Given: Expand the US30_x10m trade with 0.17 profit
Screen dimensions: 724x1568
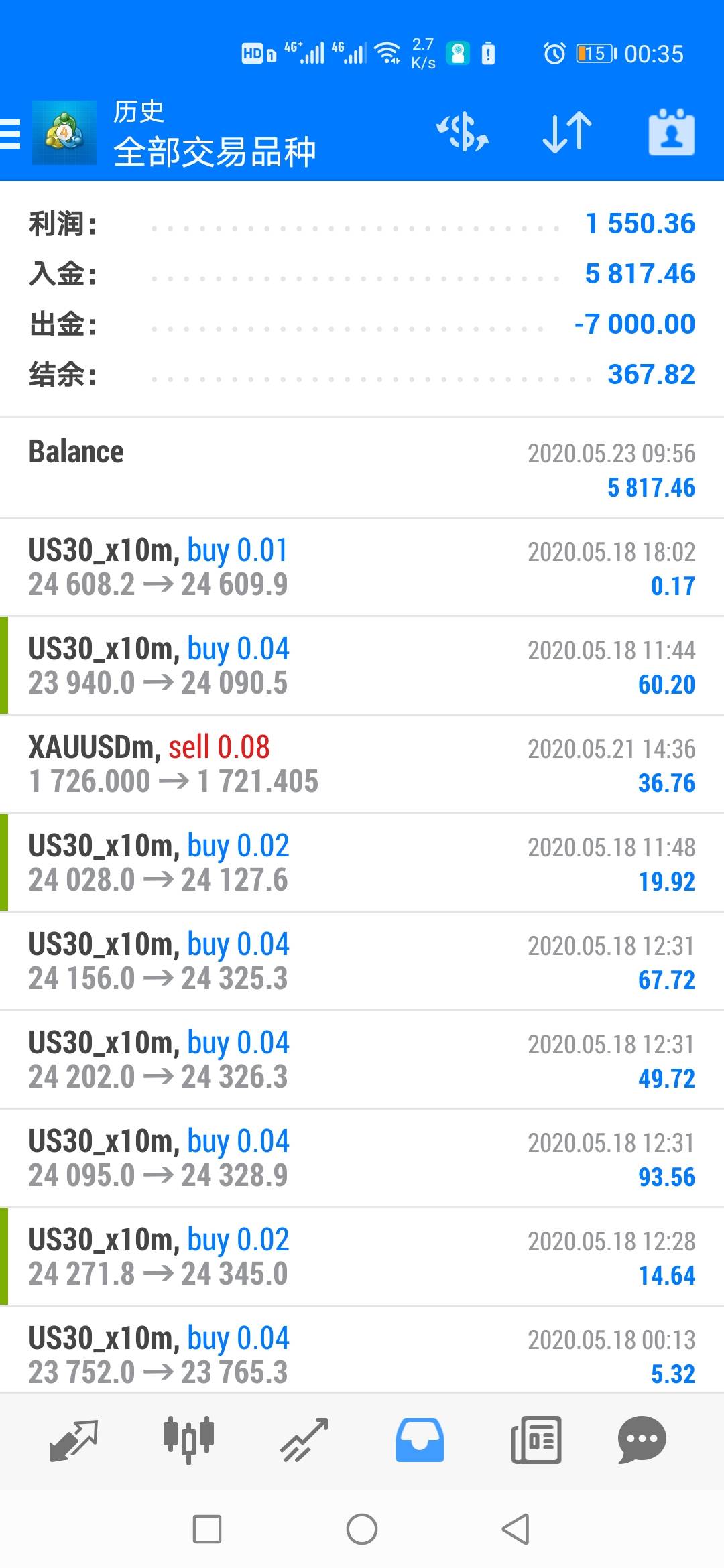Looking at the screenshot, I should click(x=362, y=567).
